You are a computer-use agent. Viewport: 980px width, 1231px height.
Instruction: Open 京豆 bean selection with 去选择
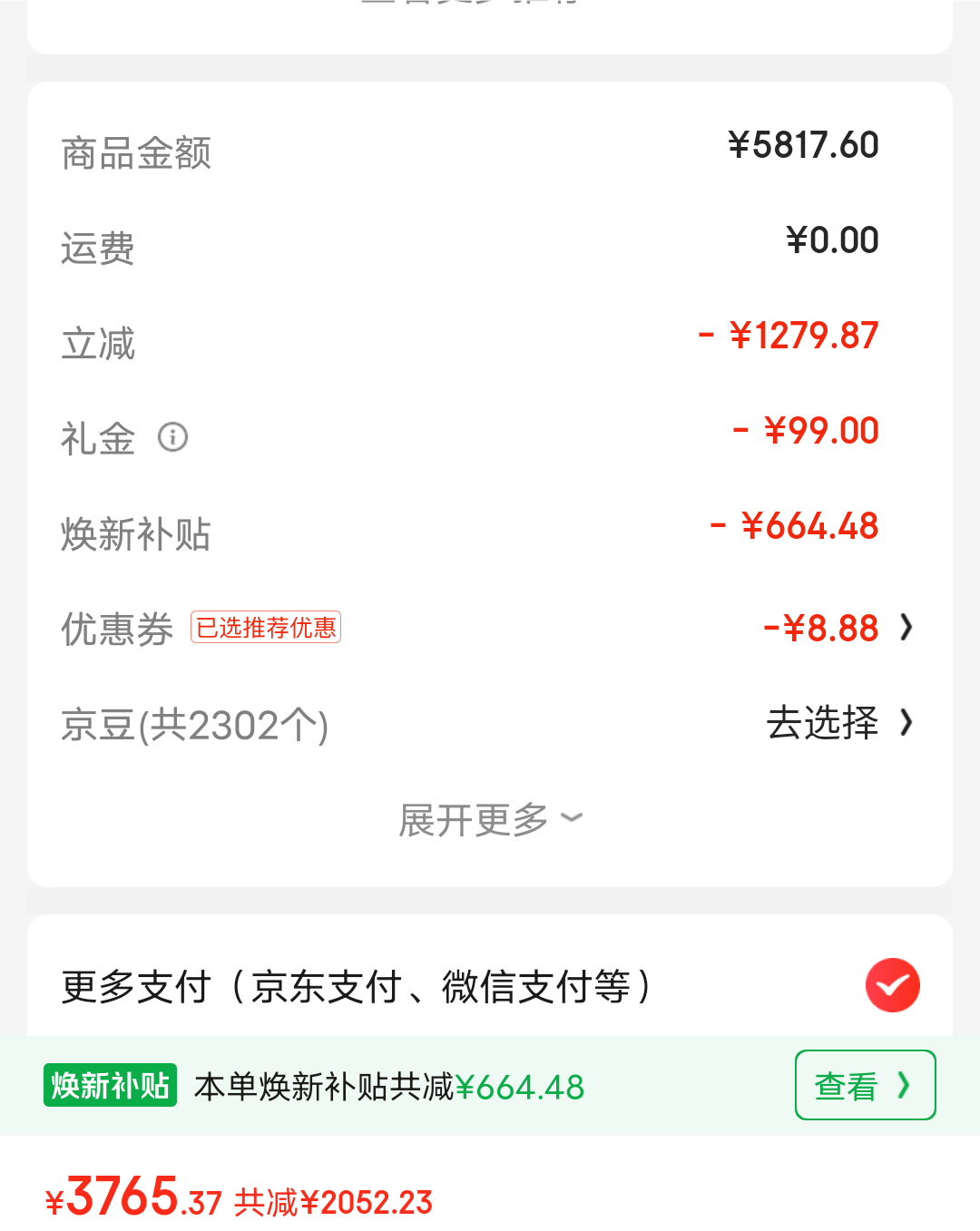[821, 722]
